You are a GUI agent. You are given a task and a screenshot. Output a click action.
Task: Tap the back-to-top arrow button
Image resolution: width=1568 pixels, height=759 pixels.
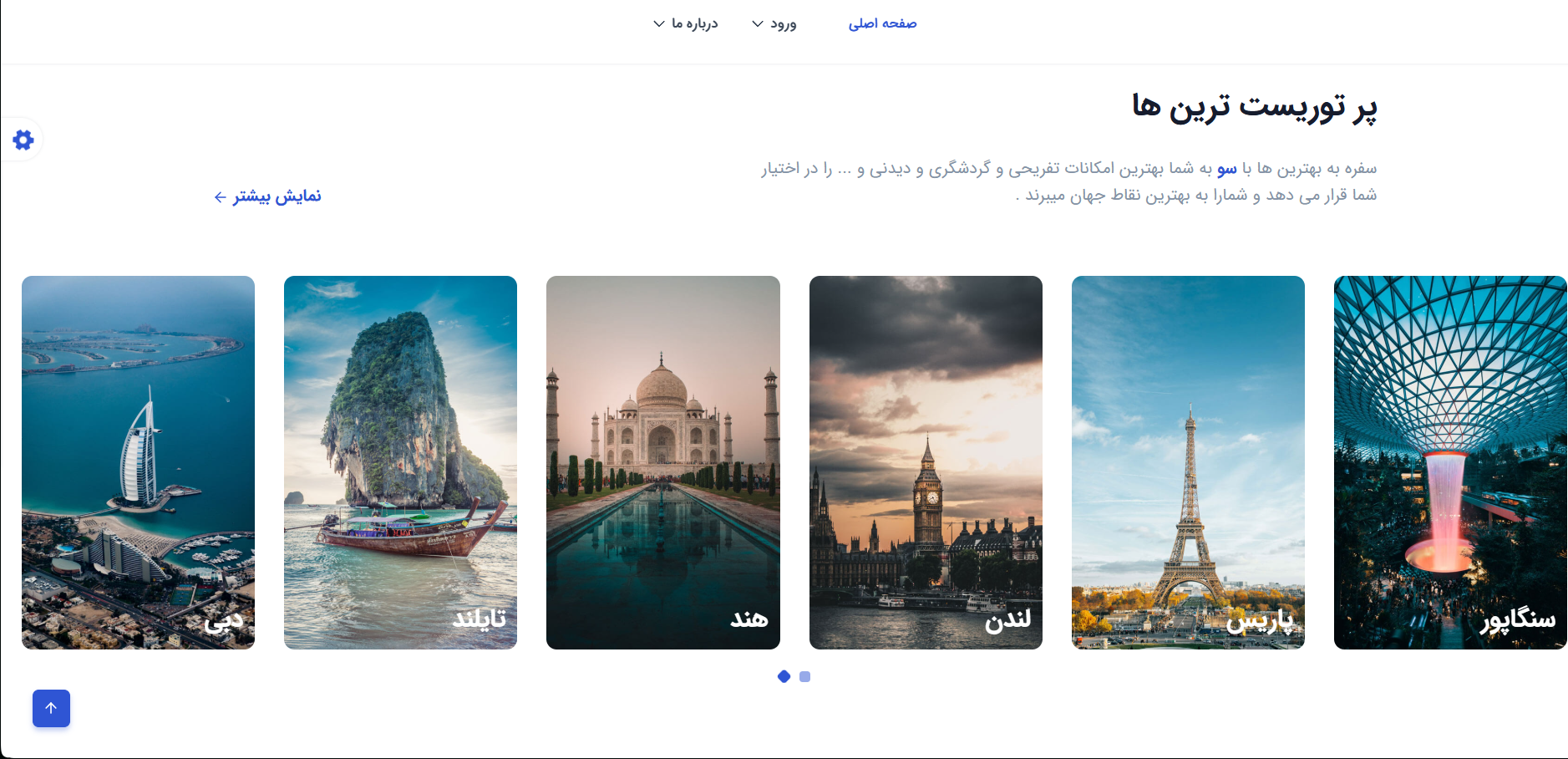(x=51, y=708)
